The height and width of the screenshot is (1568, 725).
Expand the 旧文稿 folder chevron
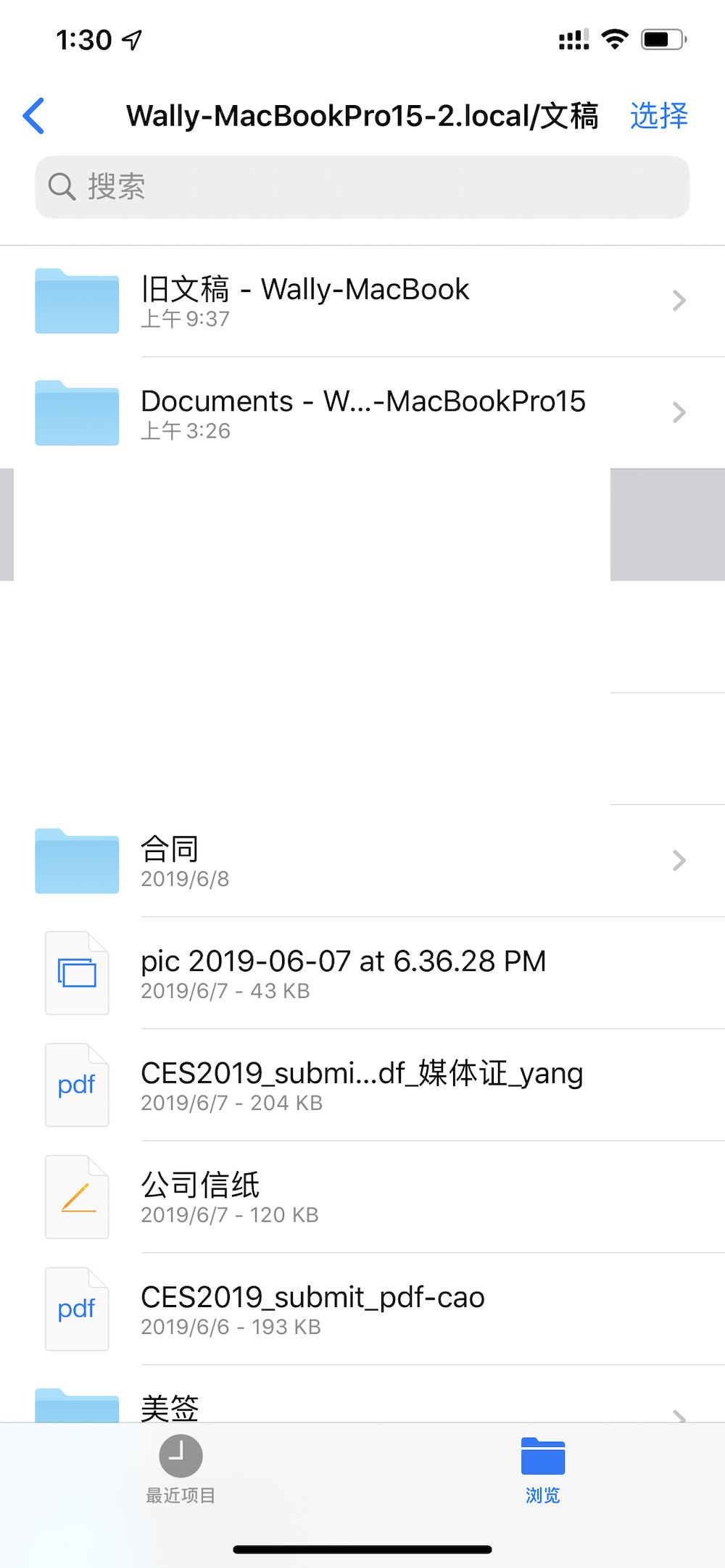[x=679, y=300]
